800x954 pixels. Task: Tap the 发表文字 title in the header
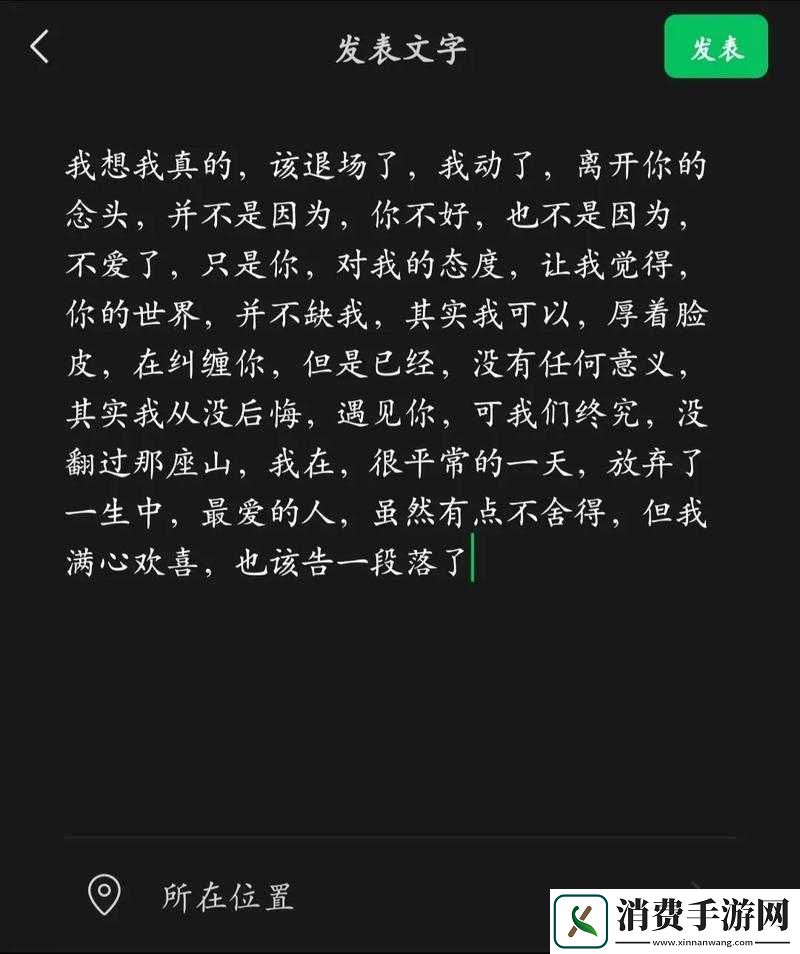[x=399, y=45]
